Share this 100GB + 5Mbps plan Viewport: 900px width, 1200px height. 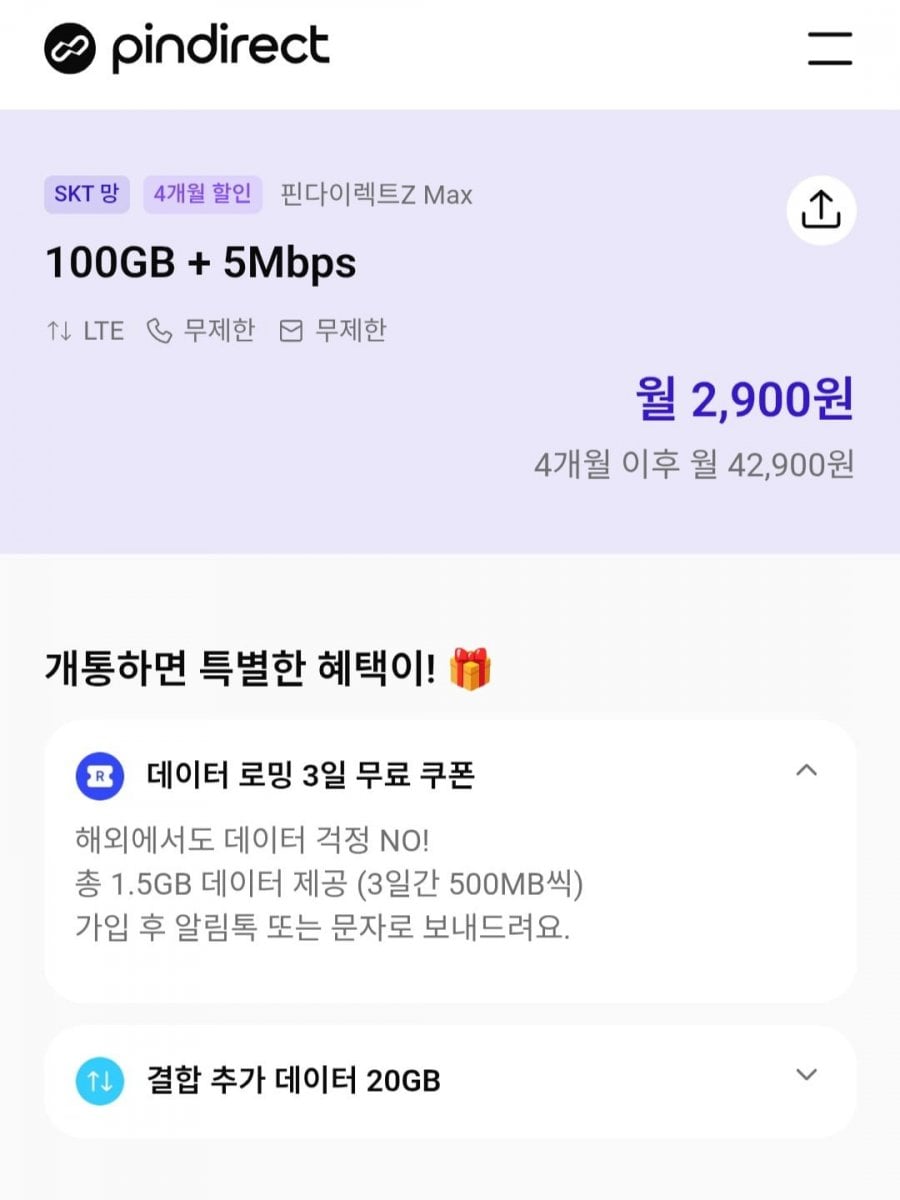coord(821,210)
